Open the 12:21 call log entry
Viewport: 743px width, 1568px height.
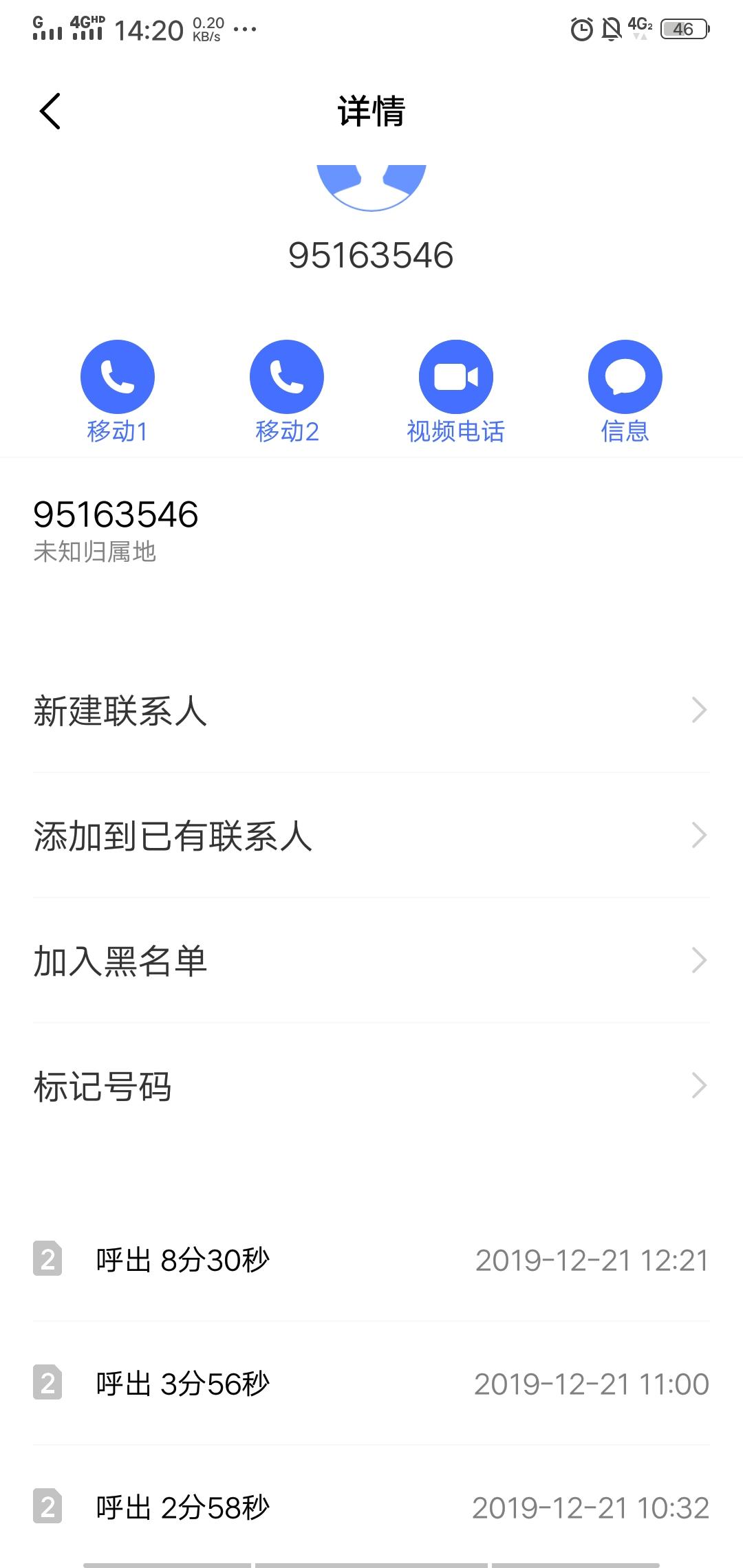[x=371, y=1260]
